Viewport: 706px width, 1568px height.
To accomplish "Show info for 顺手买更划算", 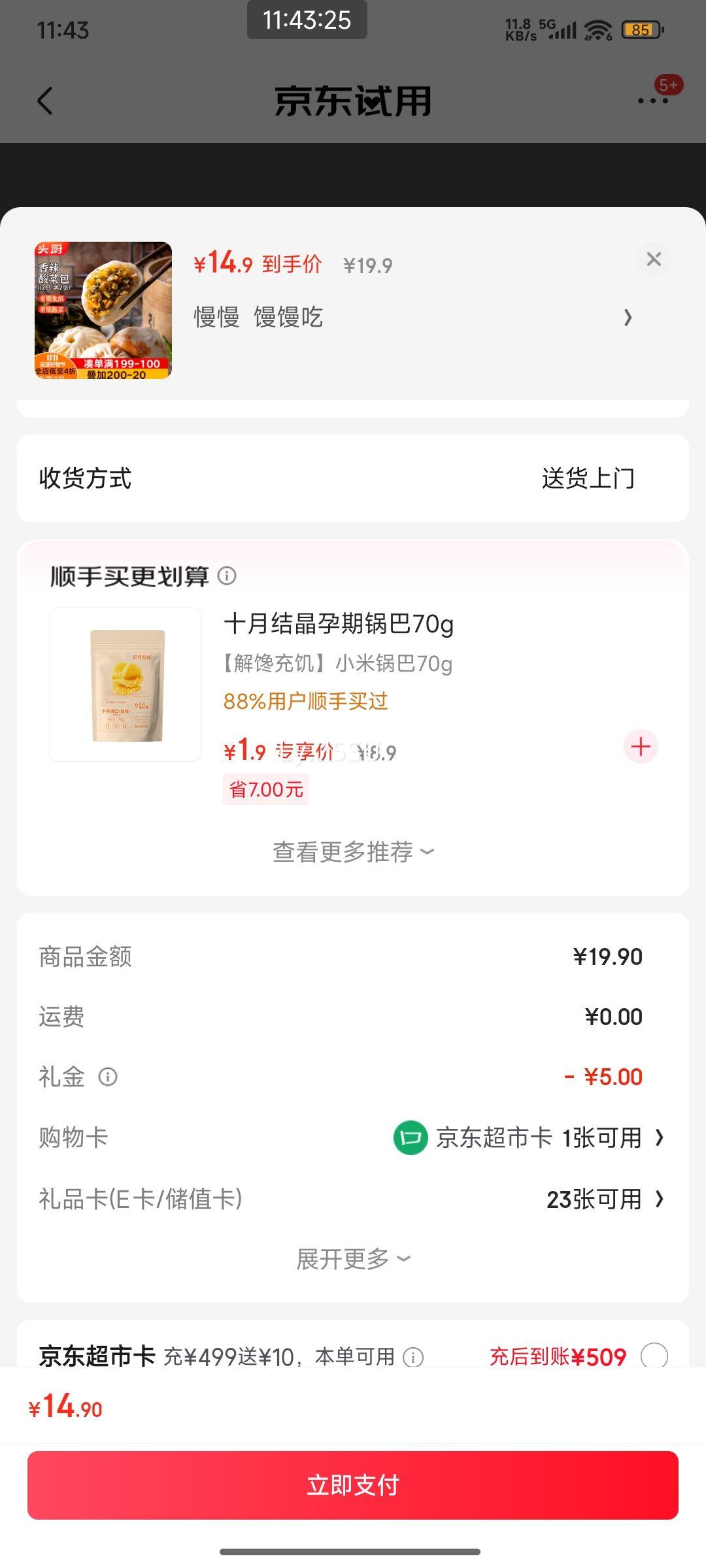I will pyautogui.click(x=227, y=576).
